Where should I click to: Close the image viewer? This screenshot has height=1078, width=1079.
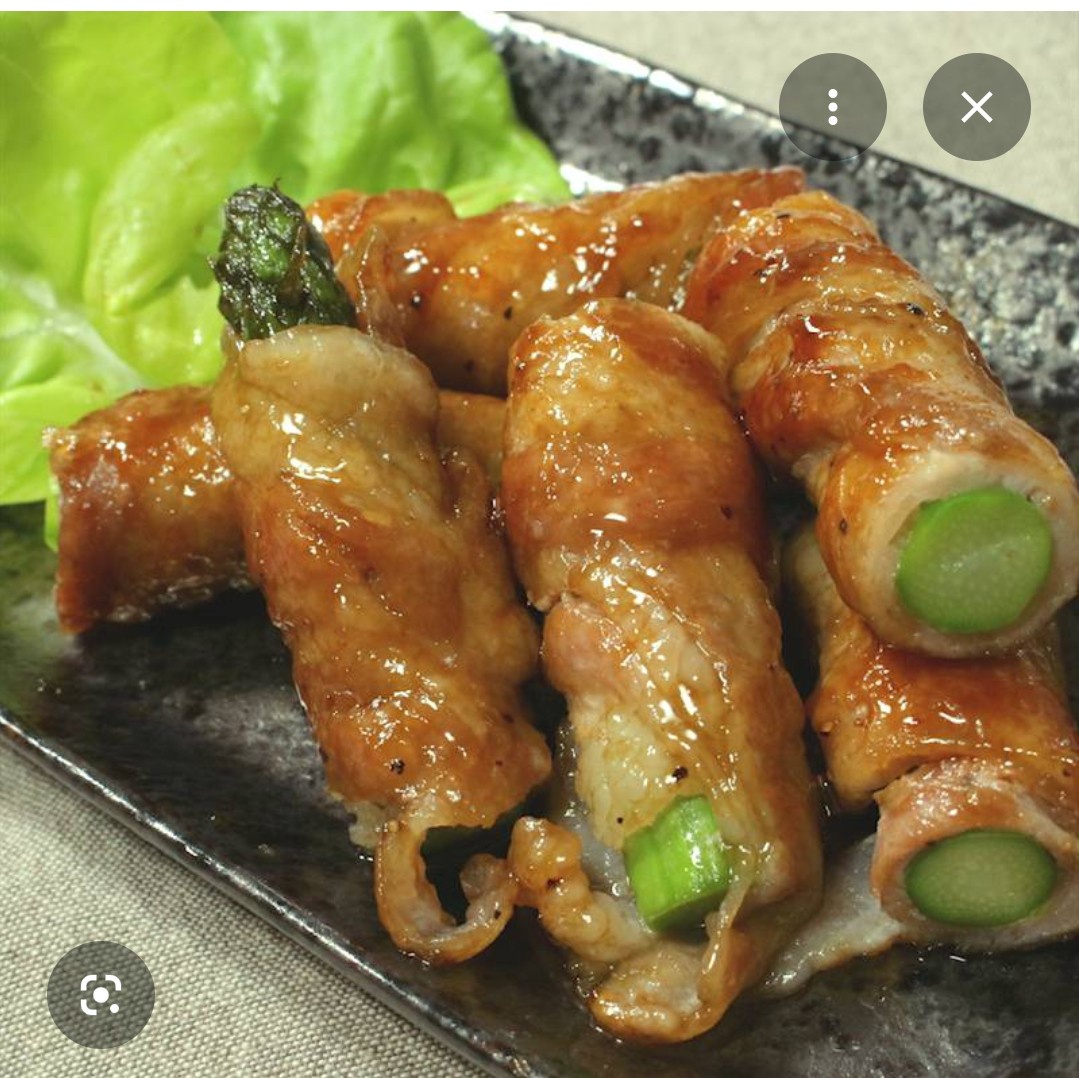(x=976, y=107)
